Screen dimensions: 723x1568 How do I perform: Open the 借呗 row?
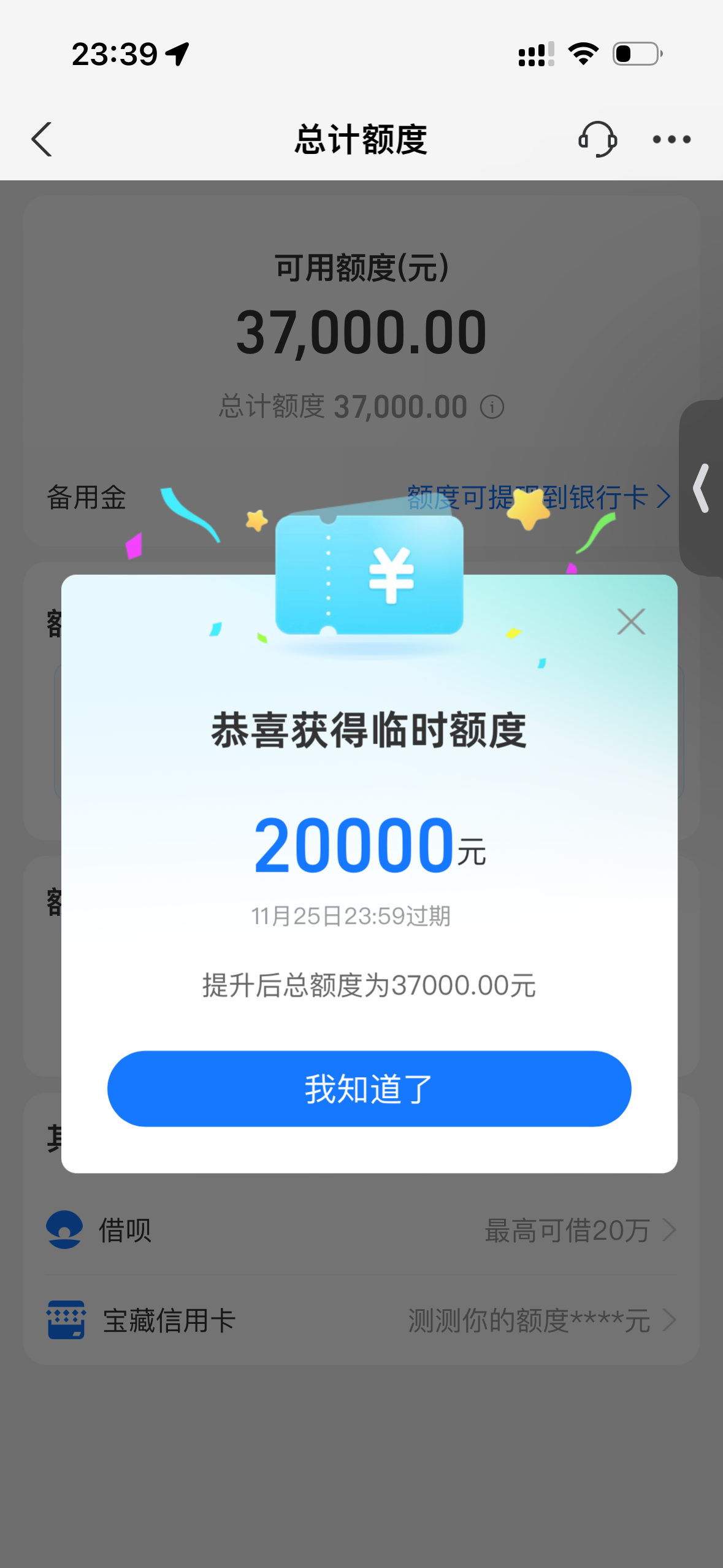click(362, 1230)
